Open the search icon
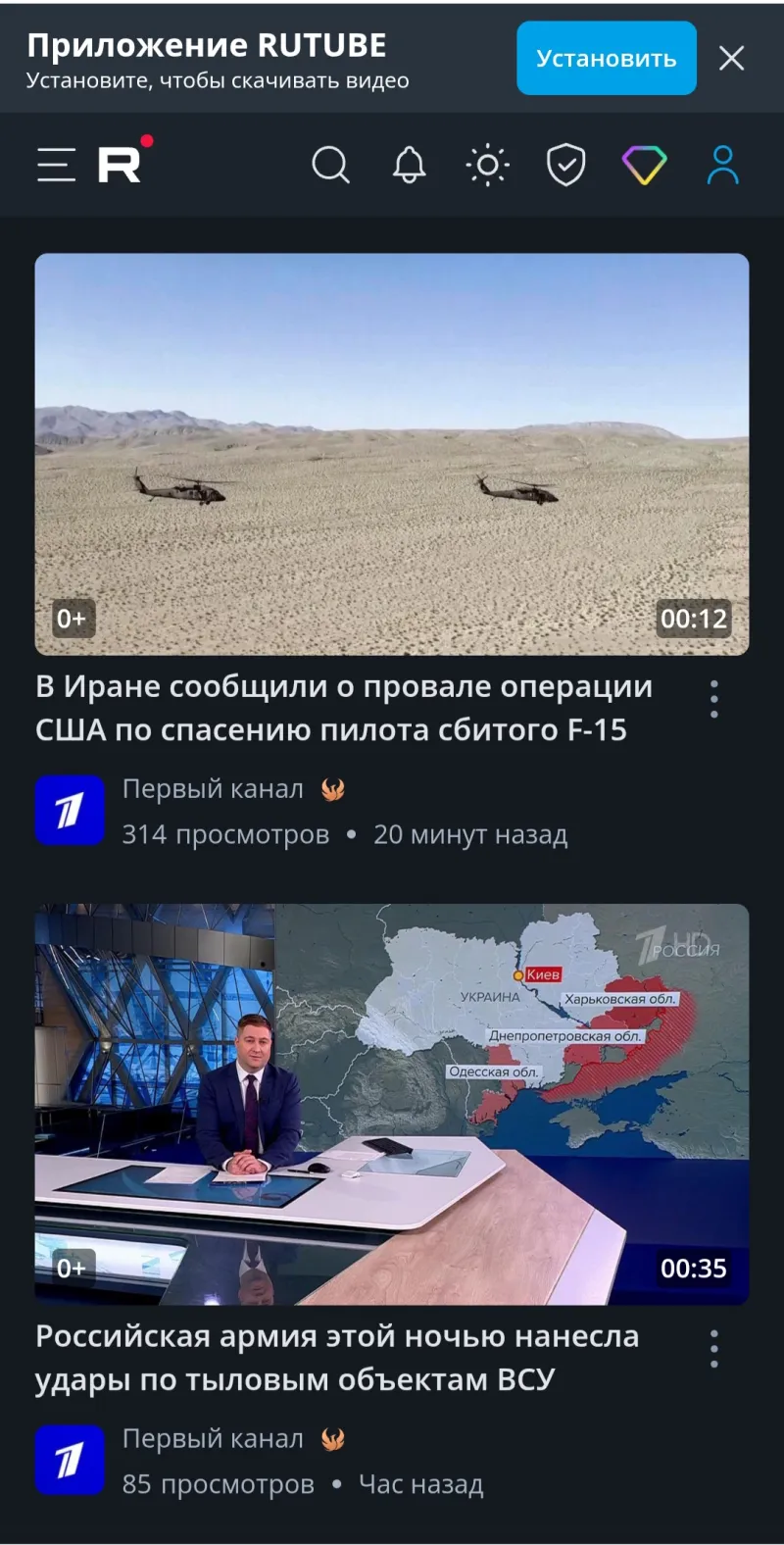Image resolution: width=784 pixels, height=1545 pixels. click(330, 165)
